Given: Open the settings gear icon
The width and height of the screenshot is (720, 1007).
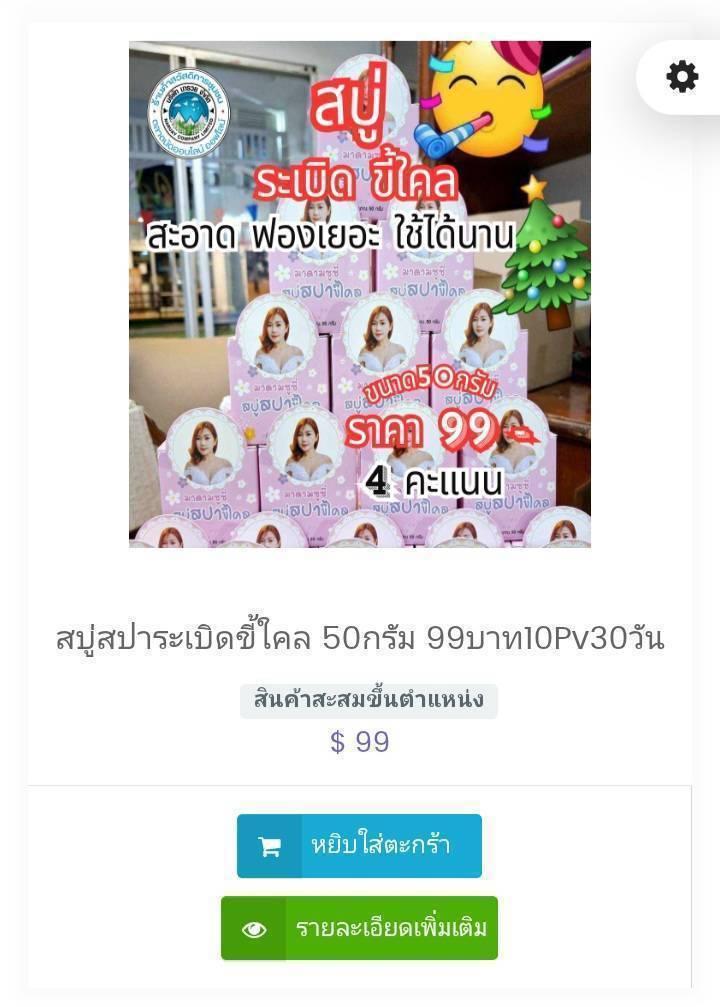Looking at the screenshot, I should [x=682, y=77].
